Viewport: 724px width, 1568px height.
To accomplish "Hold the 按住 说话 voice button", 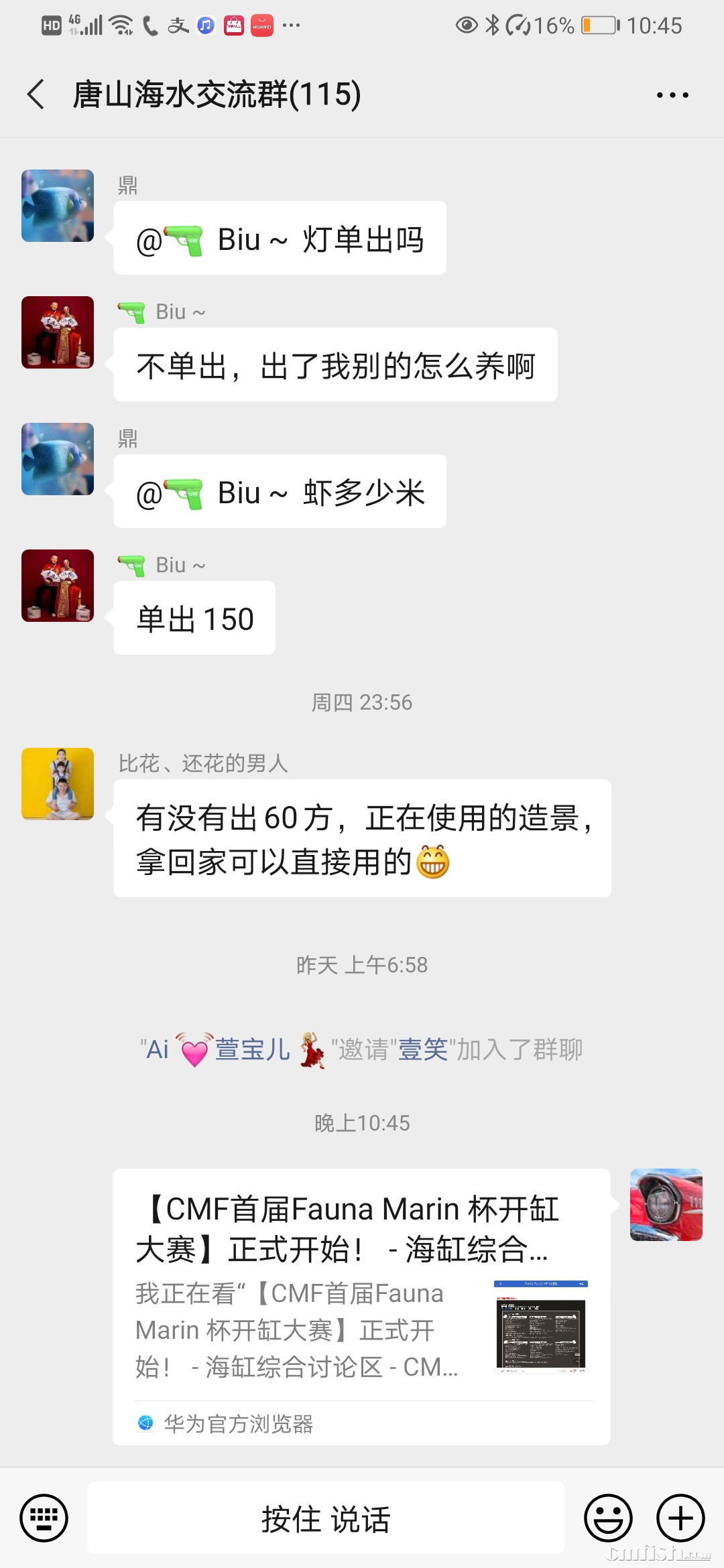I will click(326, 1518).
